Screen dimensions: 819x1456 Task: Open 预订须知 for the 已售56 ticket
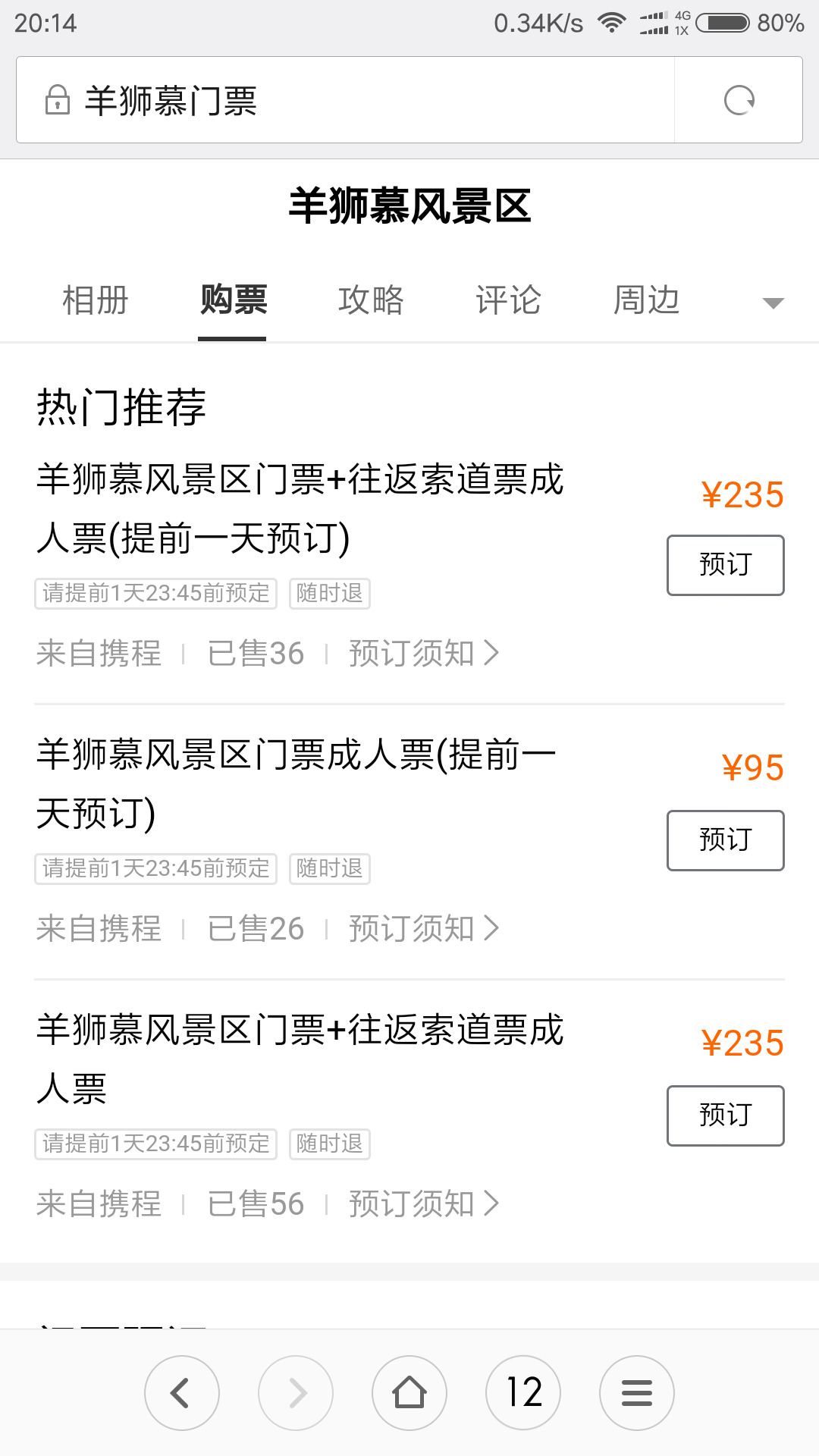click(x=424, y=1204)
